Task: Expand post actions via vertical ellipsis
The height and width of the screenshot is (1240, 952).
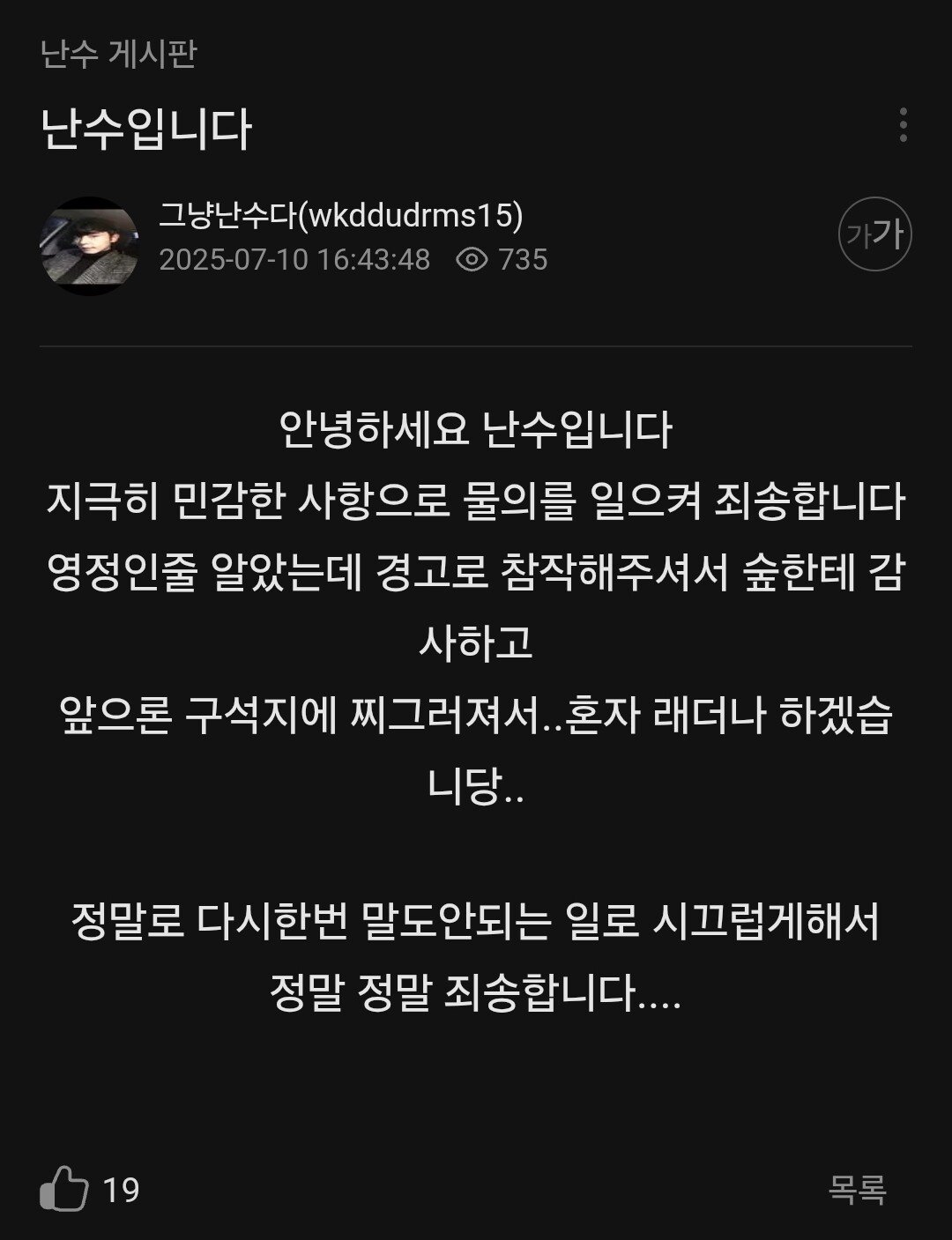Action: [902, 127]
